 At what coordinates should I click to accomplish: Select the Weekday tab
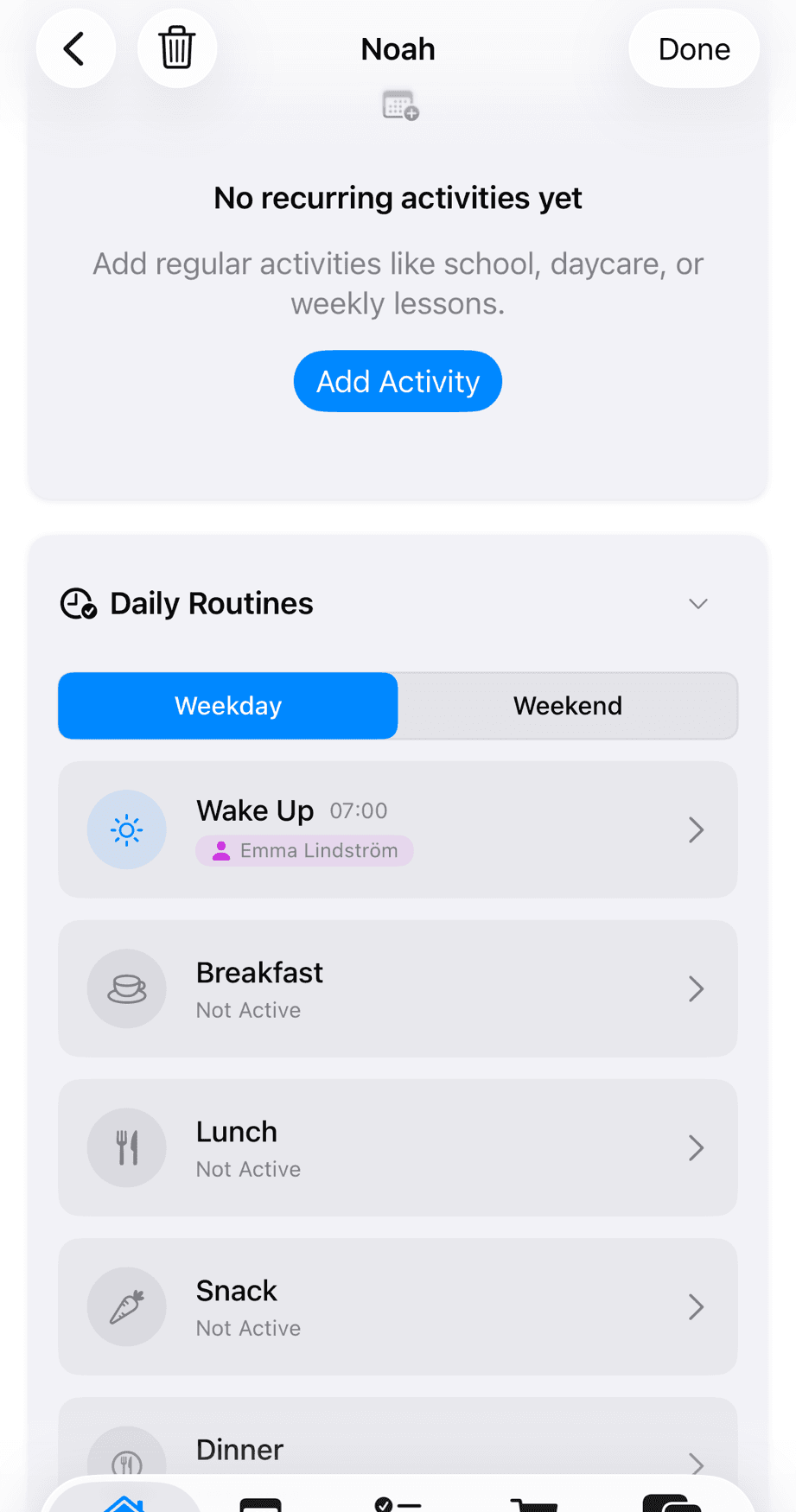pos(227,705)
